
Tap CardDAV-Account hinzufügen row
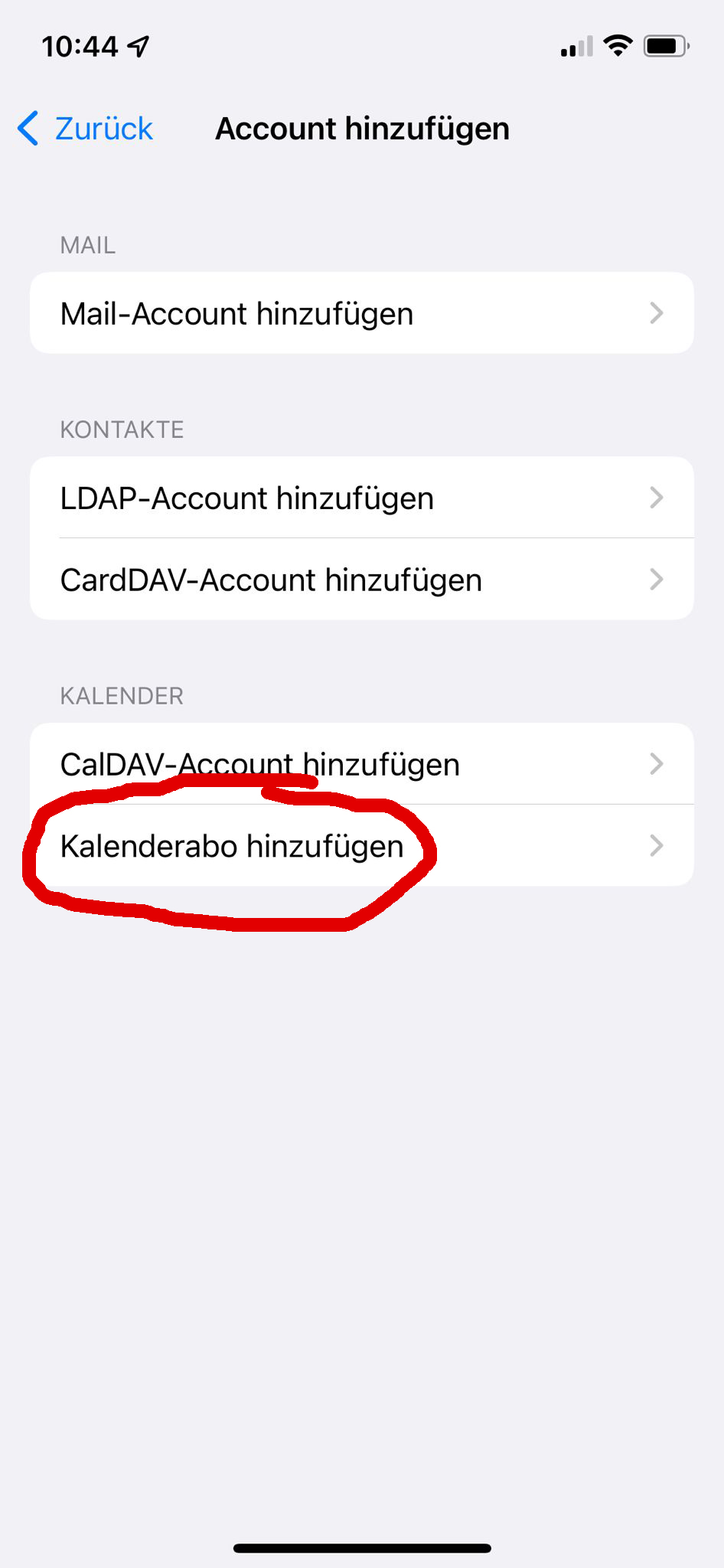(361, 580)
